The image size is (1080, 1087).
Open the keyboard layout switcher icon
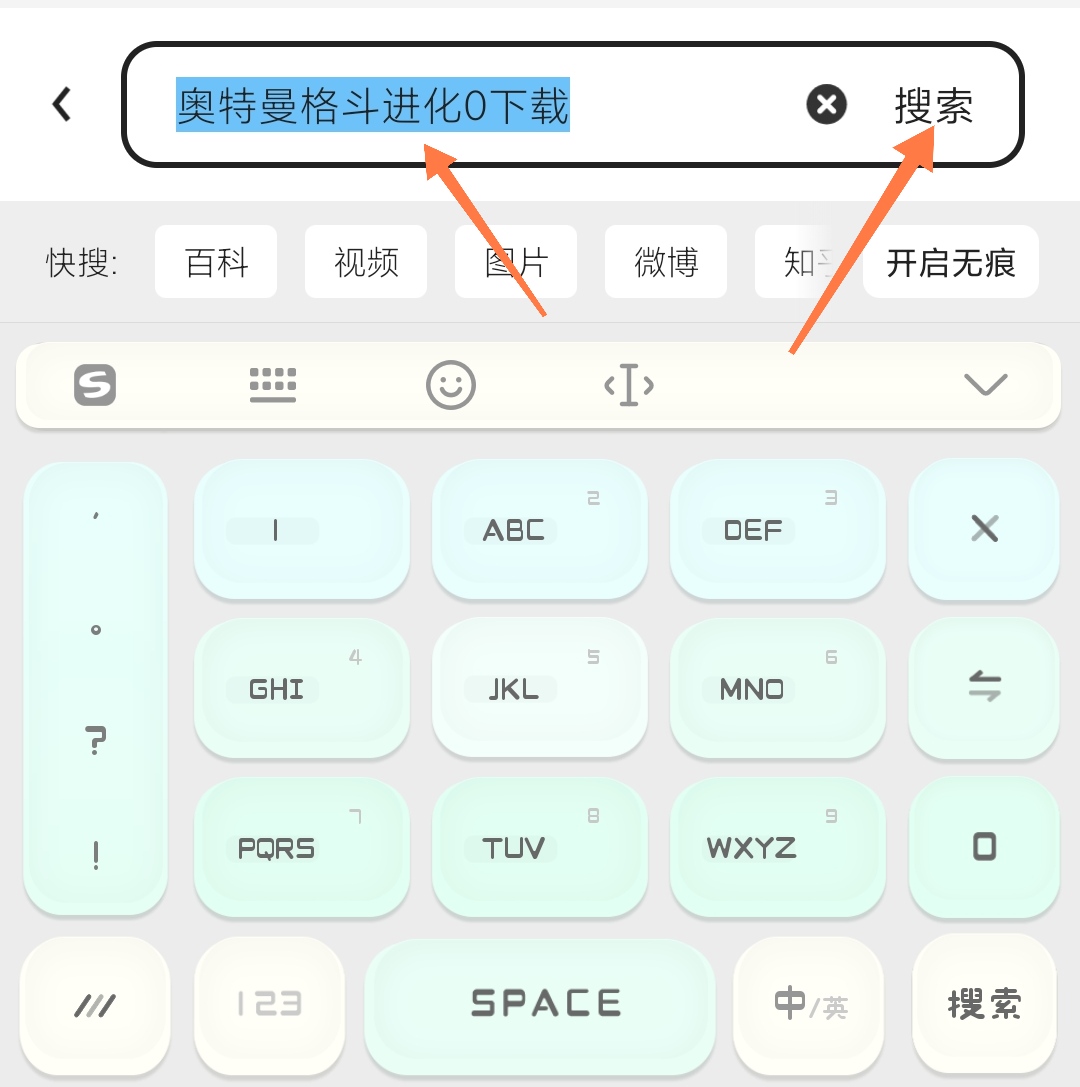(272, 385)
